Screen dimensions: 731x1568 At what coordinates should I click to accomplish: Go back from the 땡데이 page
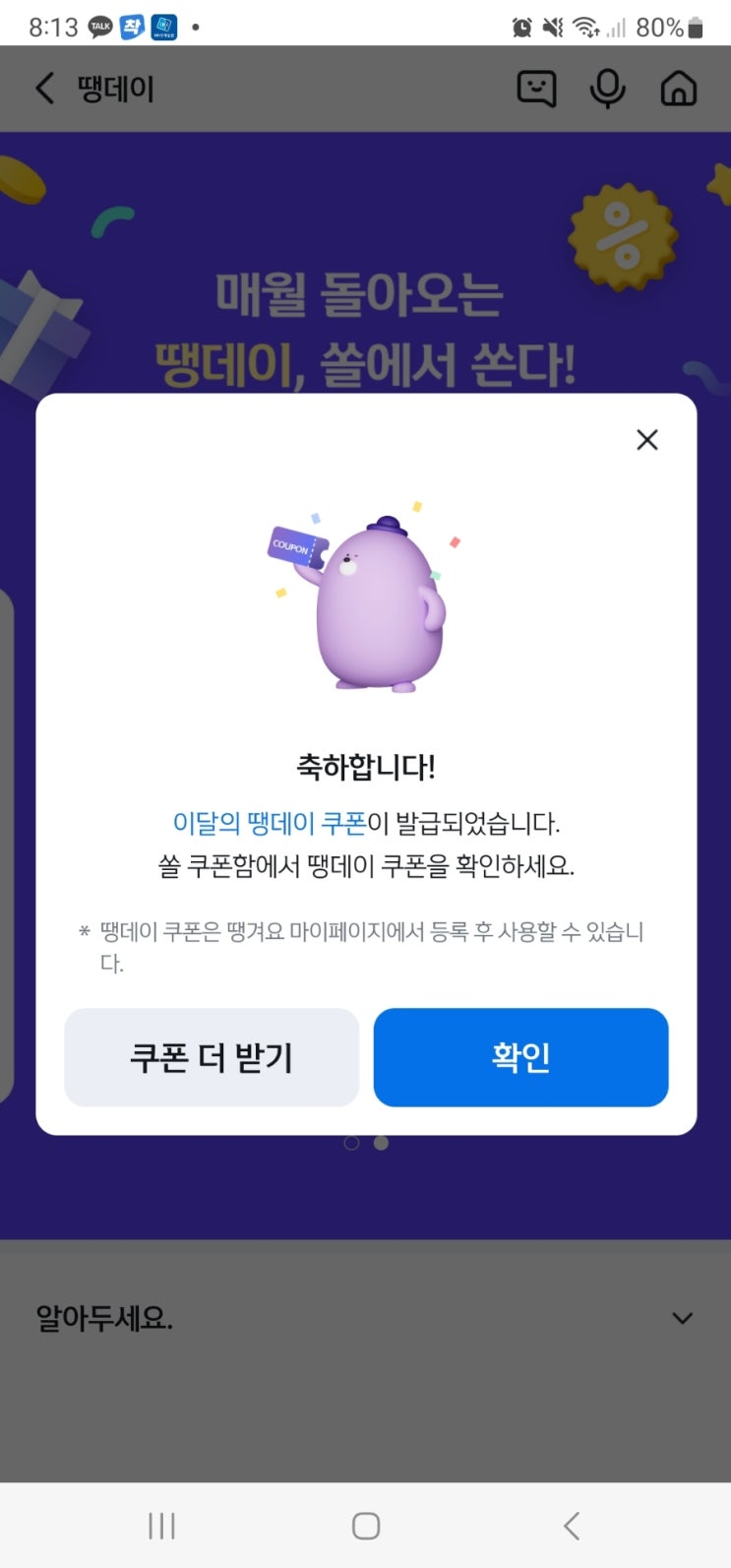point(44,89)
